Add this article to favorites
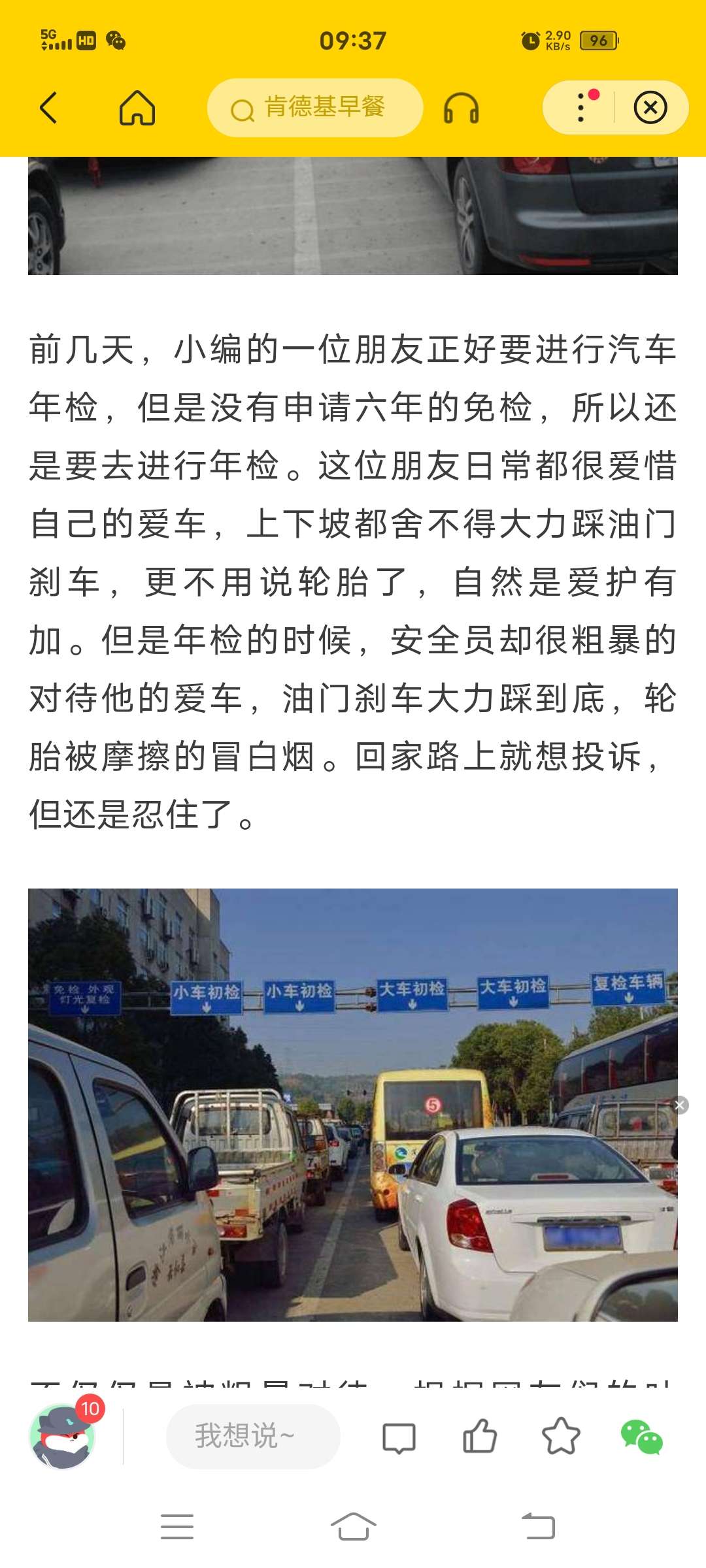The image size is (706, 1568). click(561, 1436)
